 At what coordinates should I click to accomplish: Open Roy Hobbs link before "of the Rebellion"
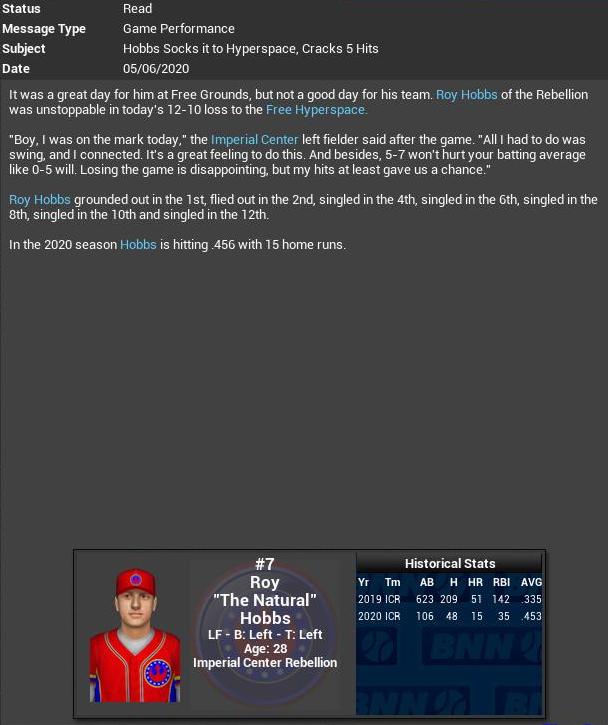466,95
